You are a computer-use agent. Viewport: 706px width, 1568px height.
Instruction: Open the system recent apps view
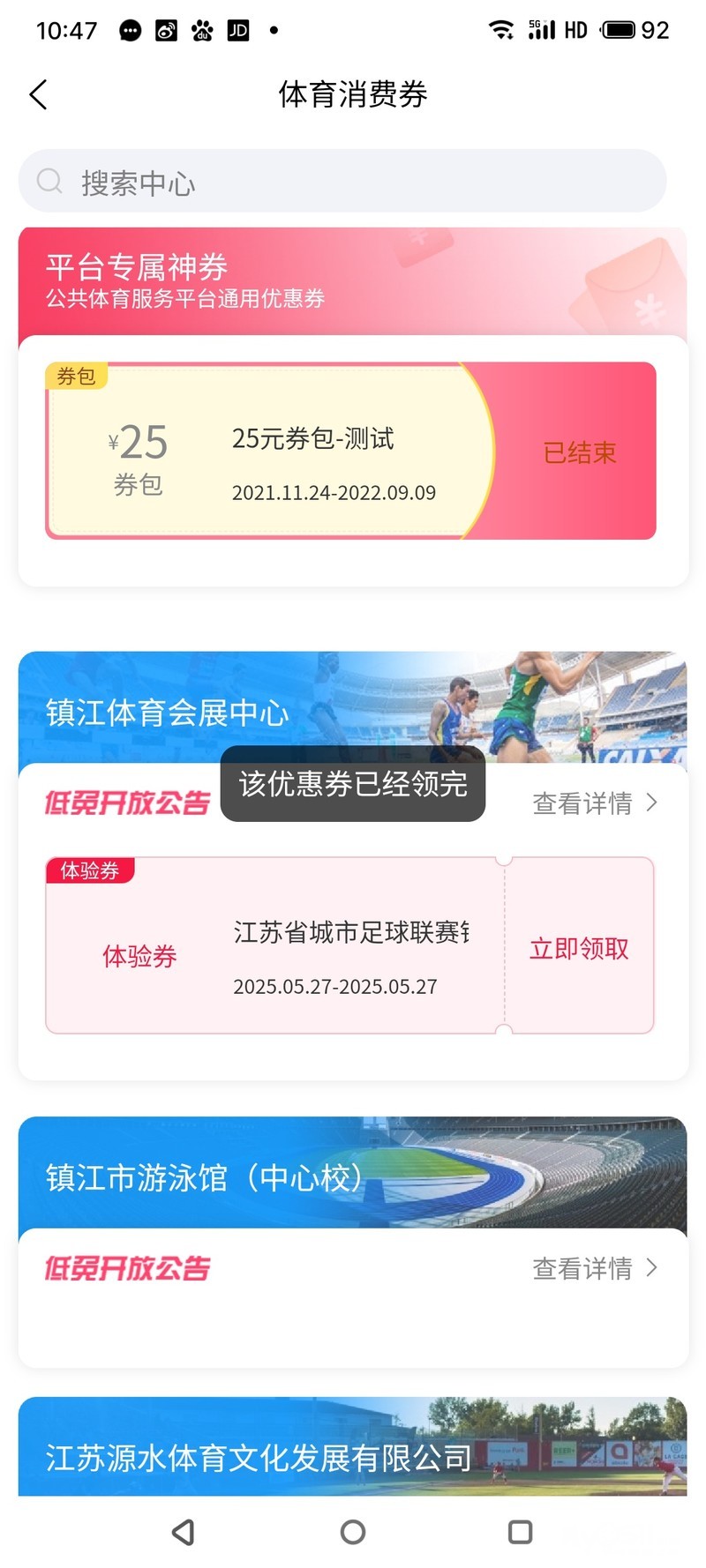(521, 1533)
